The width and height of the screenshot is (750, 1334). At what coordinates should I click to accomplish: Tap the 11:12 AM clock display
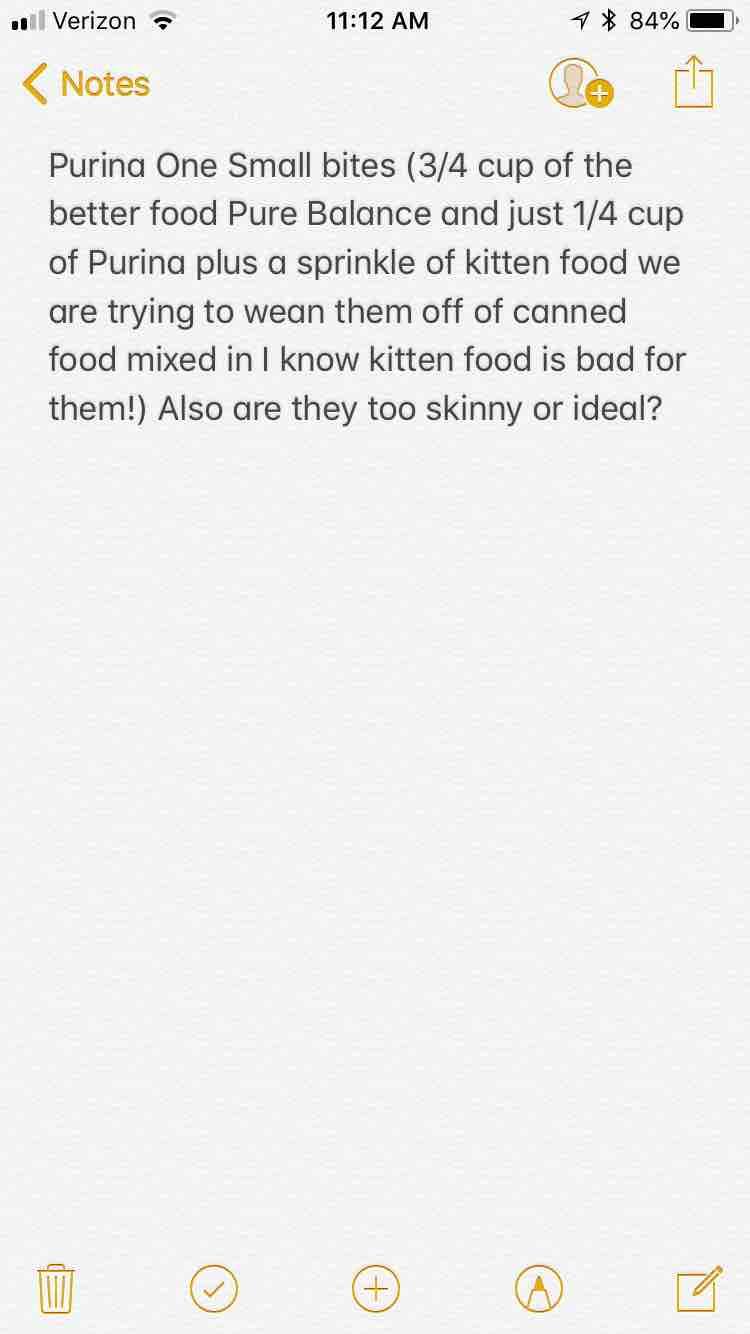377,19
